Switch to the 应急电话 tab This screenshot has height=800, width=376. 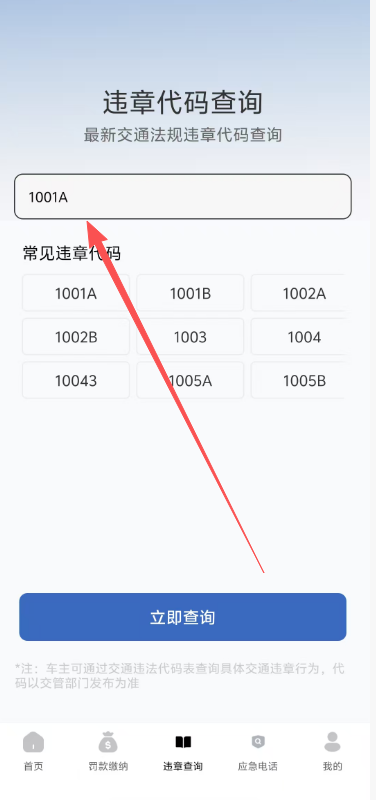point(258,751)
